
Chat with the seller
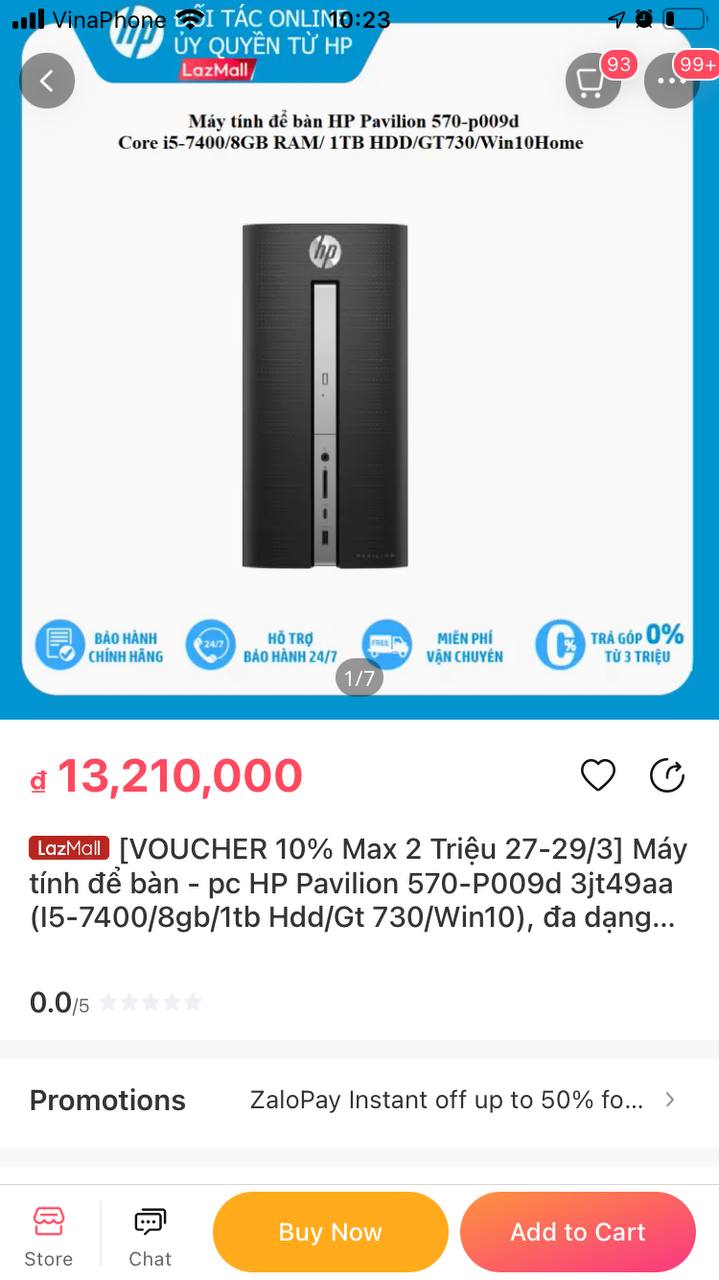click(150, 1235)
